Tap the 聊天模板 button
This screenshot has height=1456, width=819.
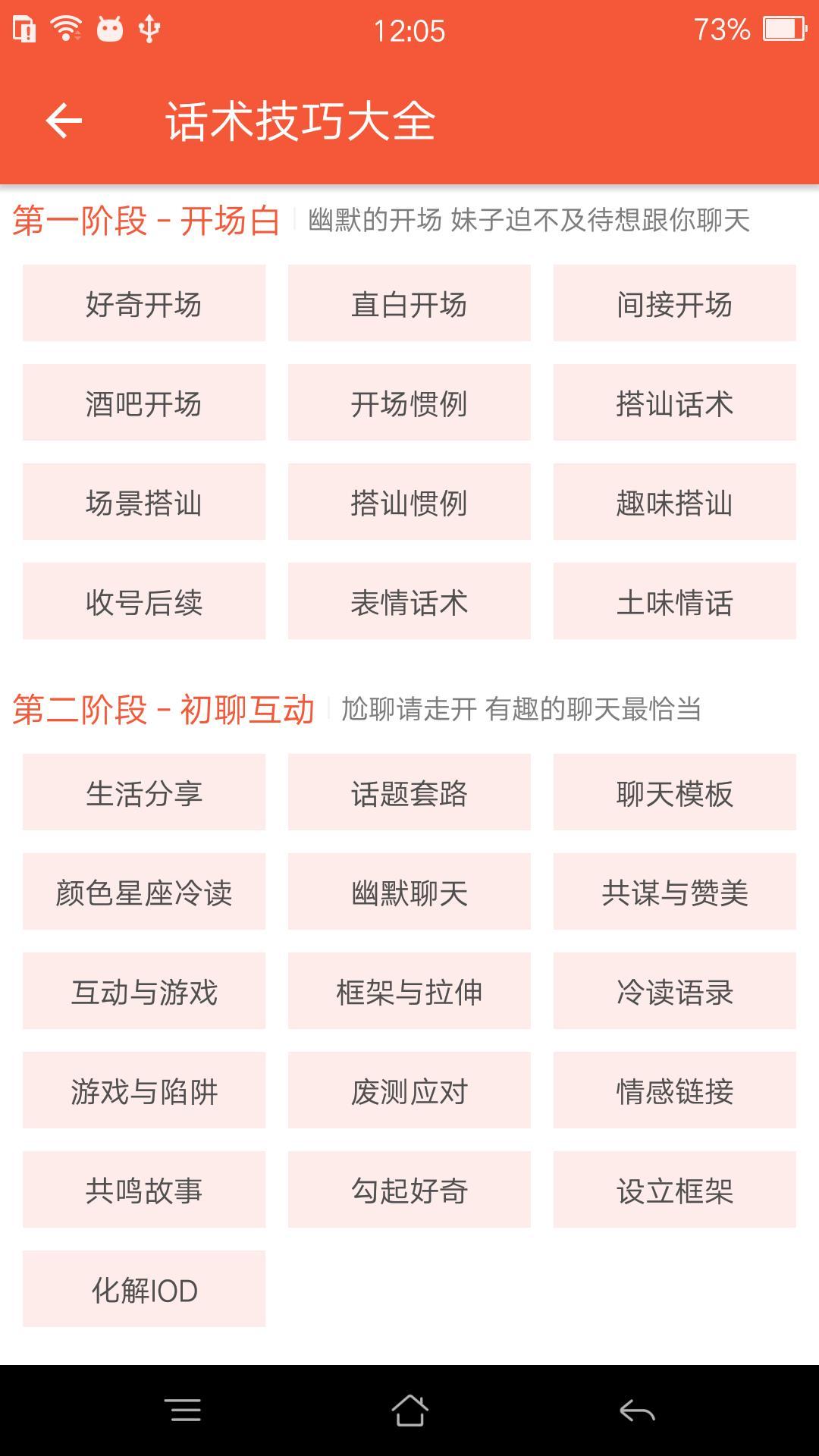[x=675, y=792]
